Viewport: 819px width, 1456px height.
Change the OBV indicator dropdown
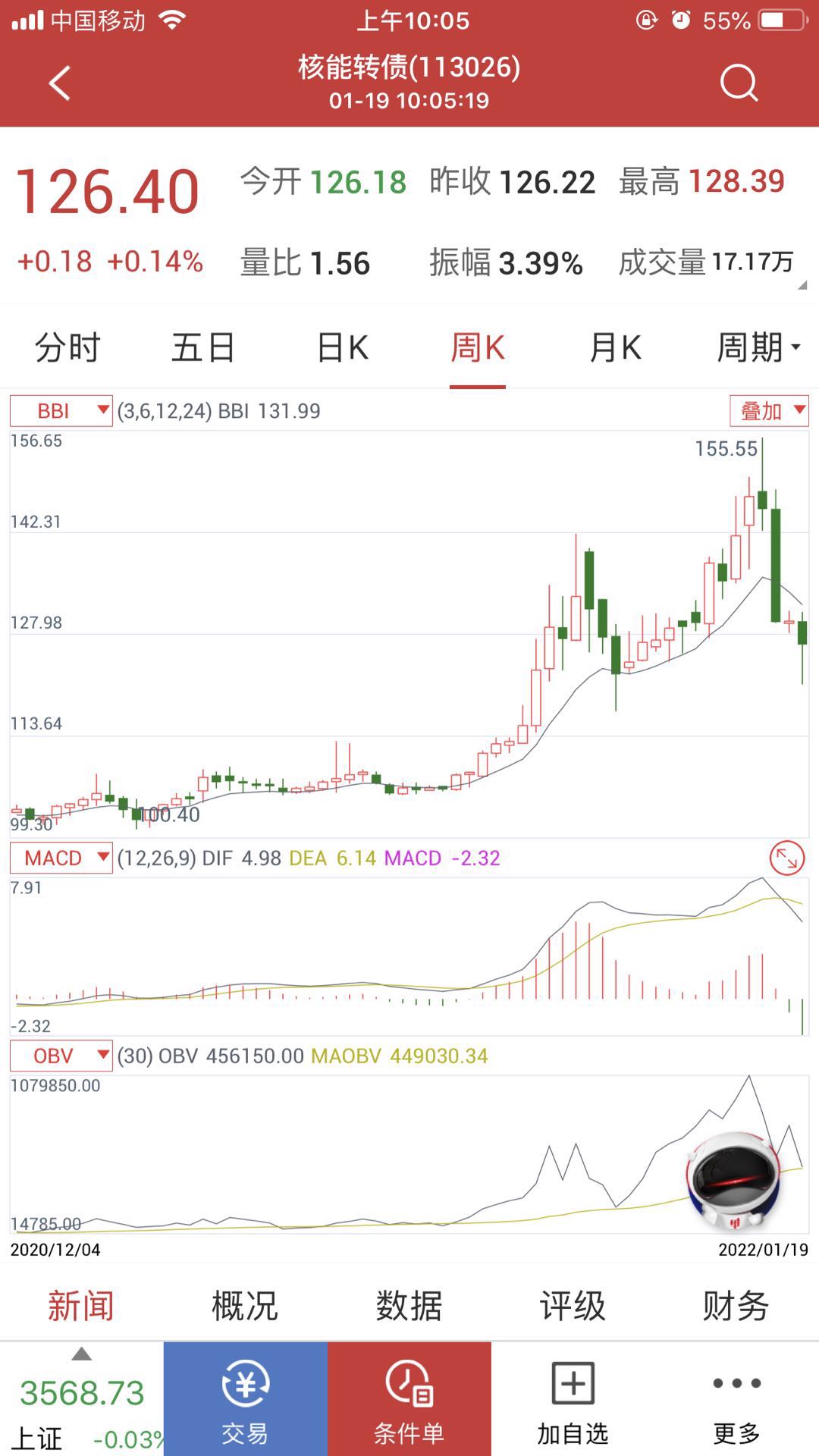(x=61, y=1056)
